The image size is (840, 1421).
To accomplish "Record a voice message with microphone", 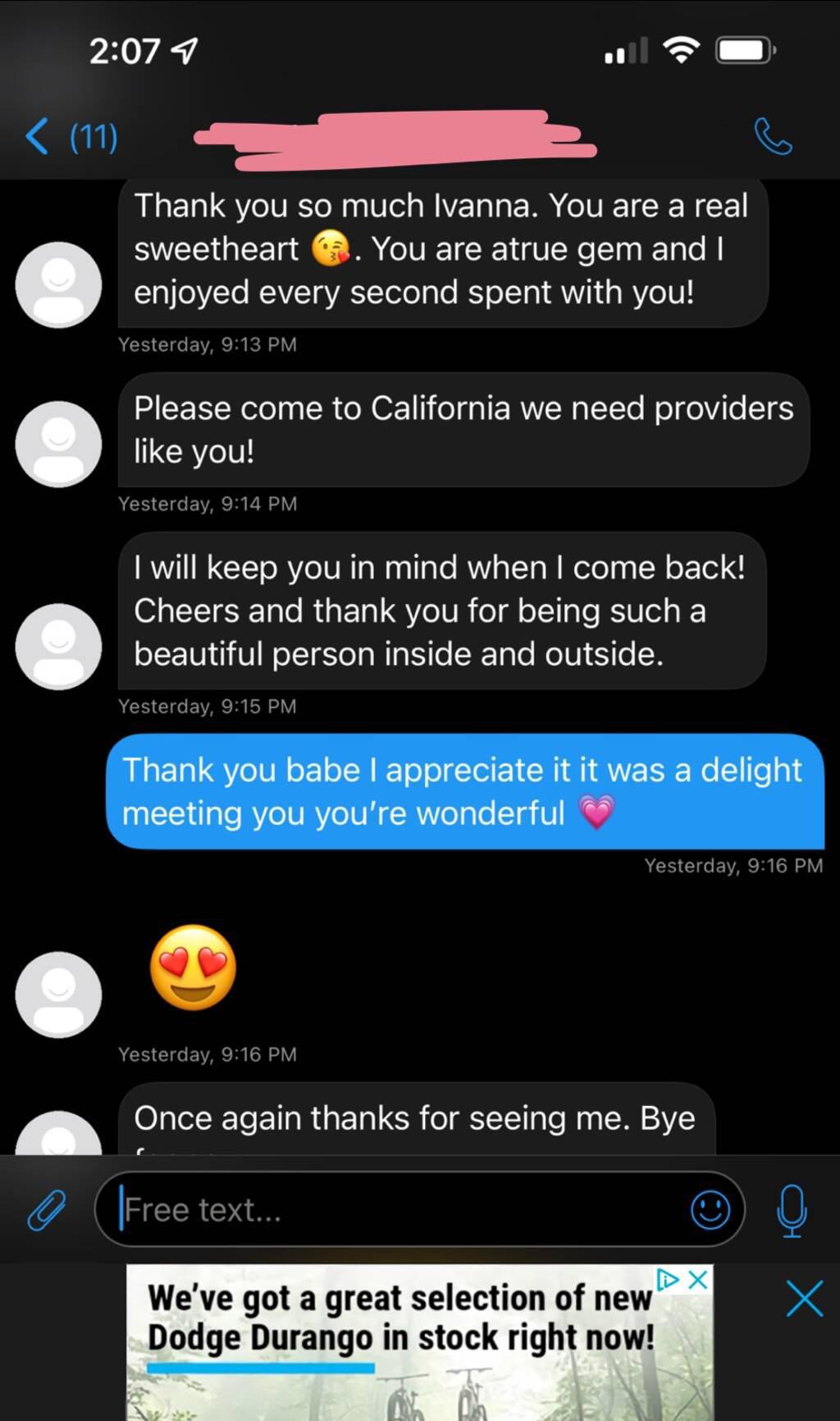I will (x=792, y=1210).
